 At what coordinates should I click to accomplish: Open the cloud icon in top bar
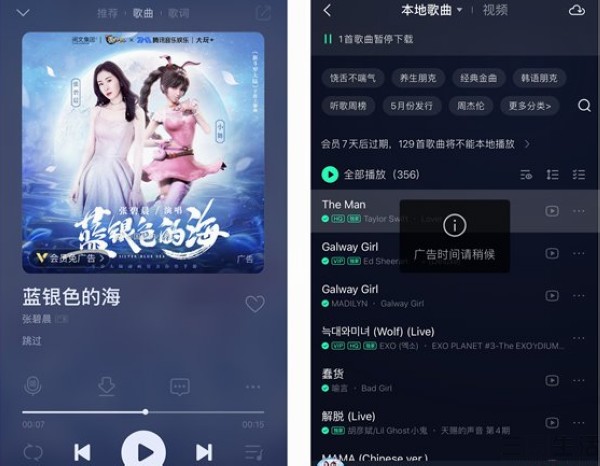[576, 10]
